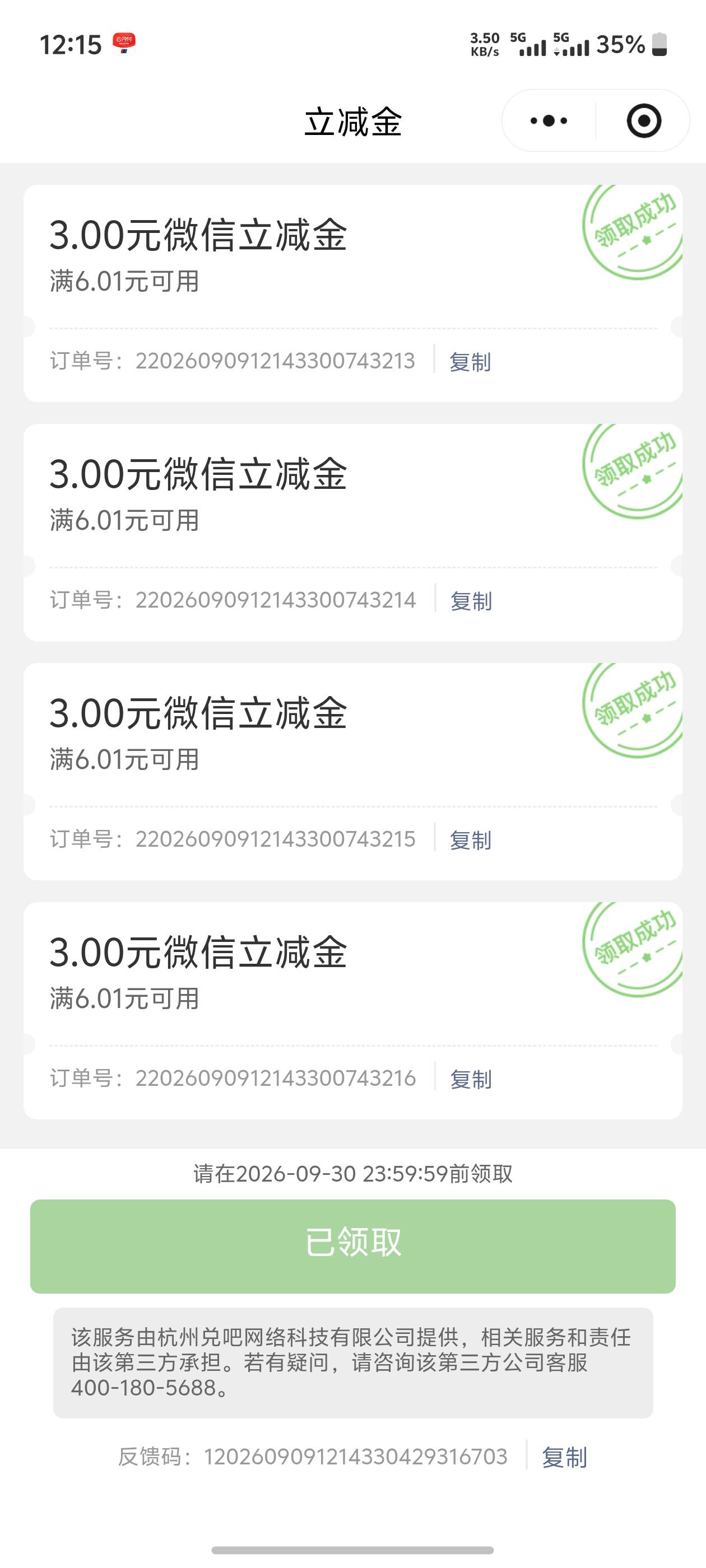Close the mini program with the circle icon

pyautogui.click(x=644, y=120)
